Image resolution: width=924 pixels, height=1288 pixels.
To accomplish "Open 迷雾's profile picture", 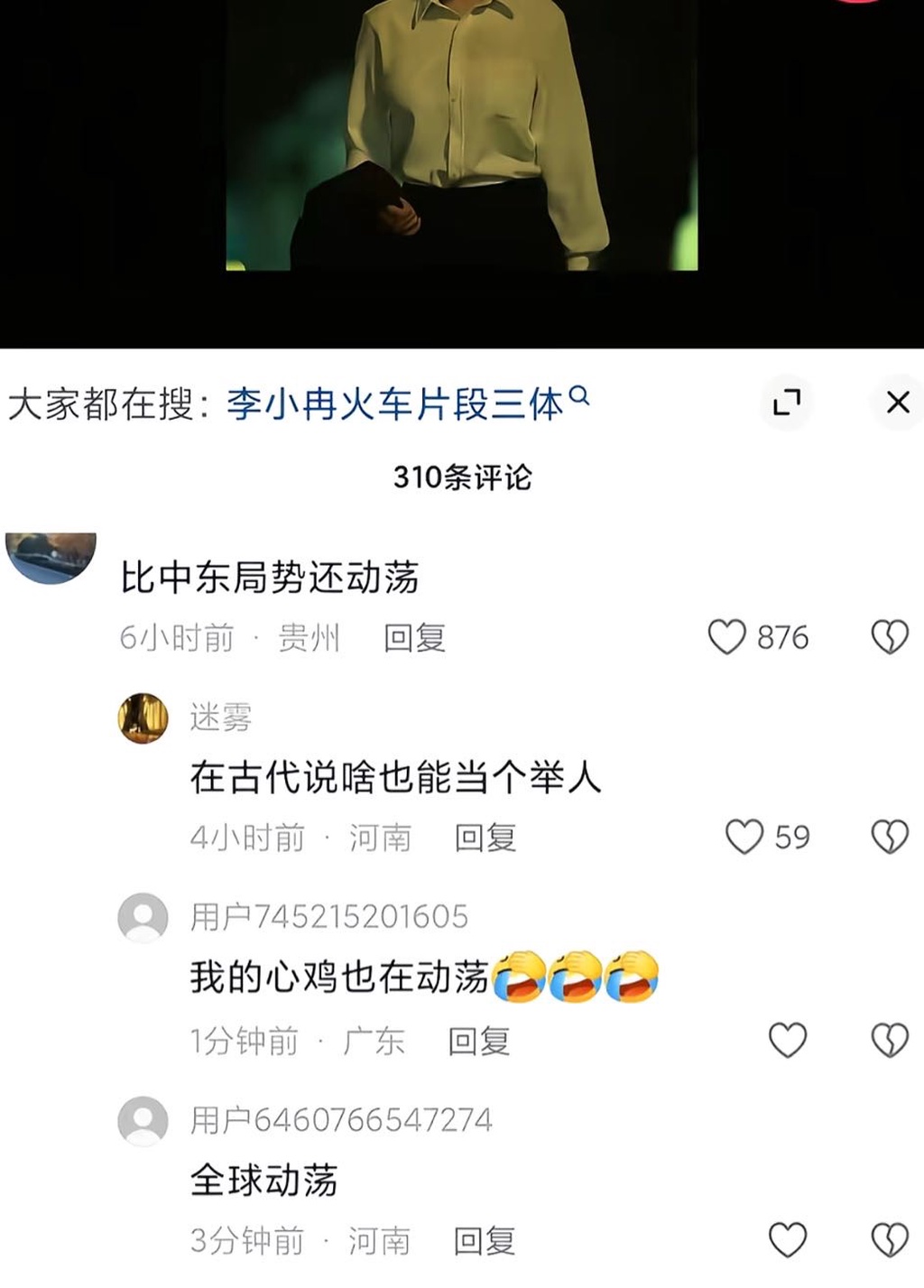I will [x=143, y=718].
